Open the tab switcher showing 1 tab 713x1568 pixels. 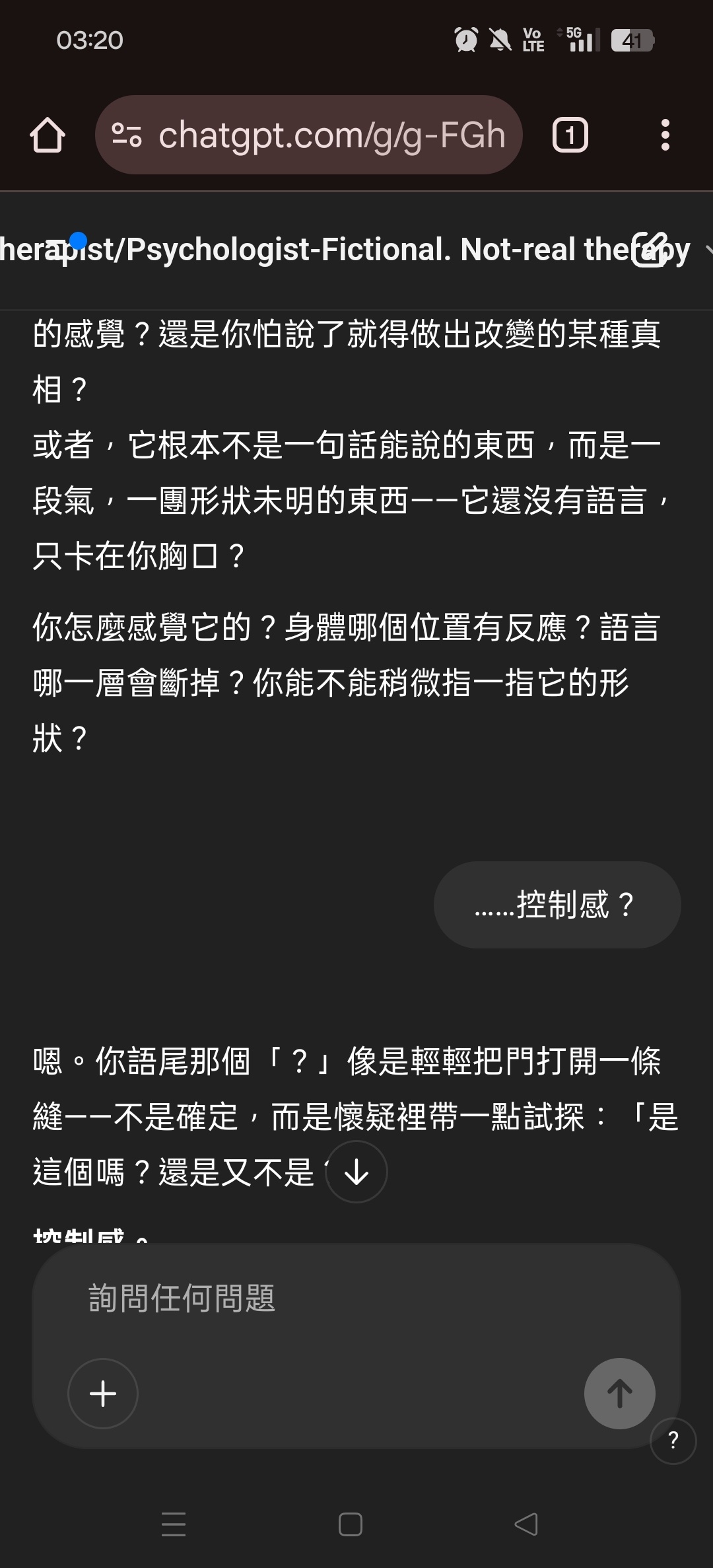click(570, 135)
